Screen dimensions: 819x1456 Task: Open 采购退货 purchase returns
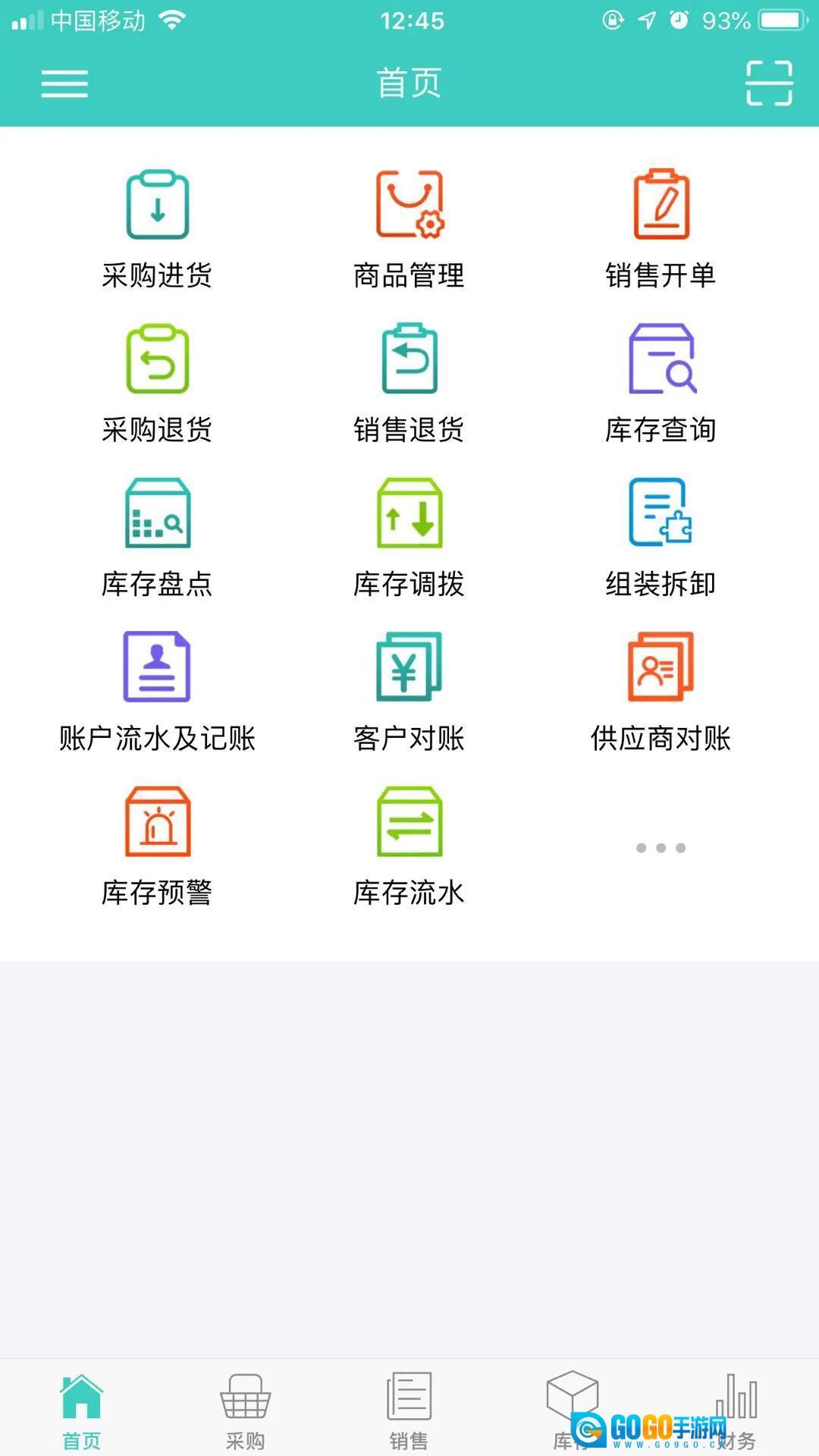158,383
